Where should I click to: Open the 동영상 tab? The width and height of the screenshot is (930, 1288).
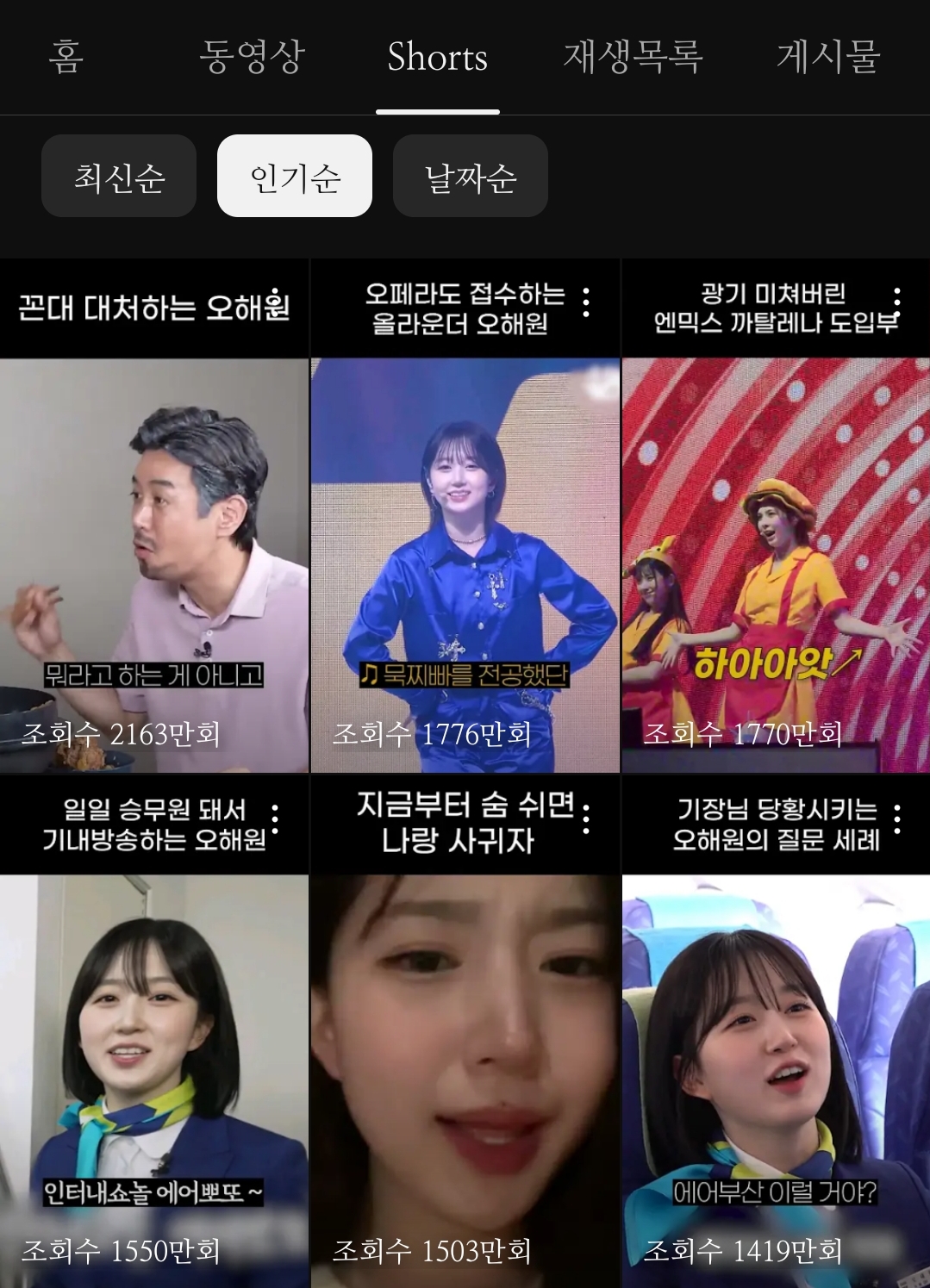(250, 56)
